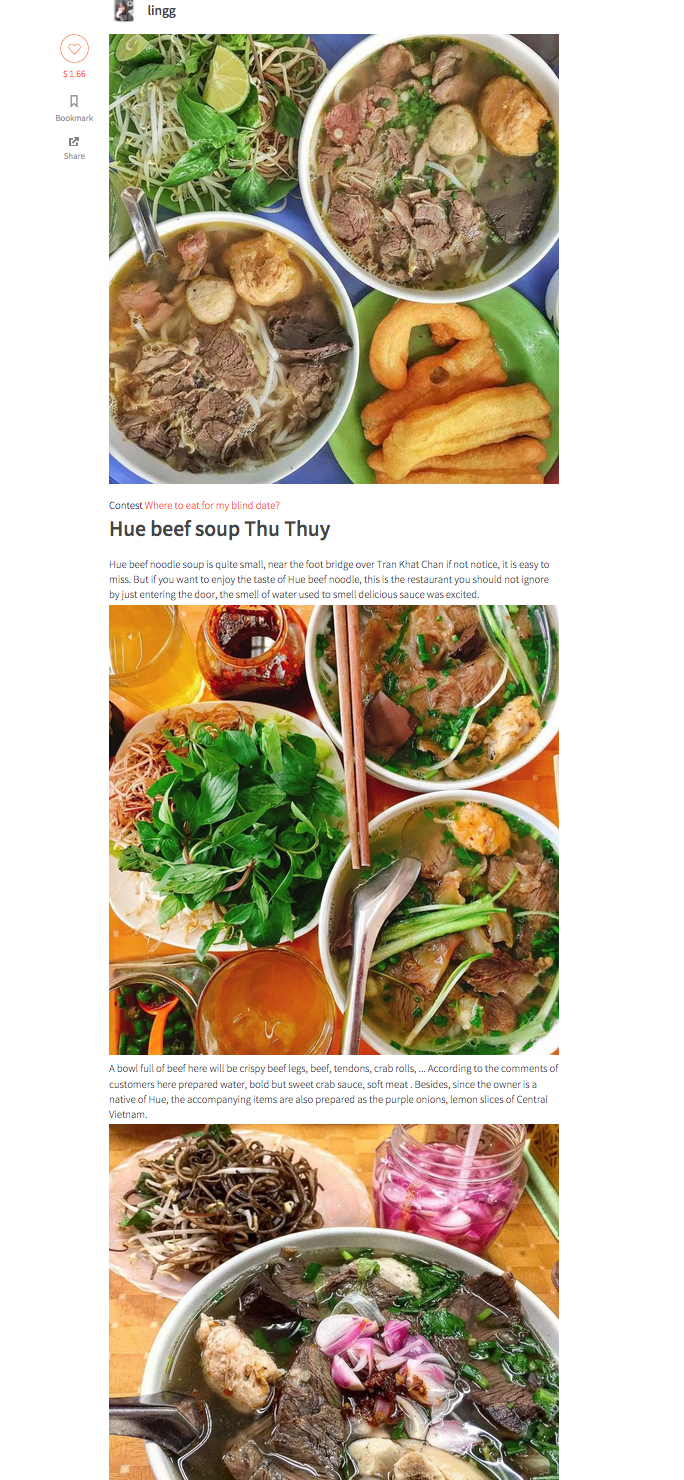Screen dimensions: 684x1480
Task: Like the post with the heart icon
Action: (x=74, y=49)
